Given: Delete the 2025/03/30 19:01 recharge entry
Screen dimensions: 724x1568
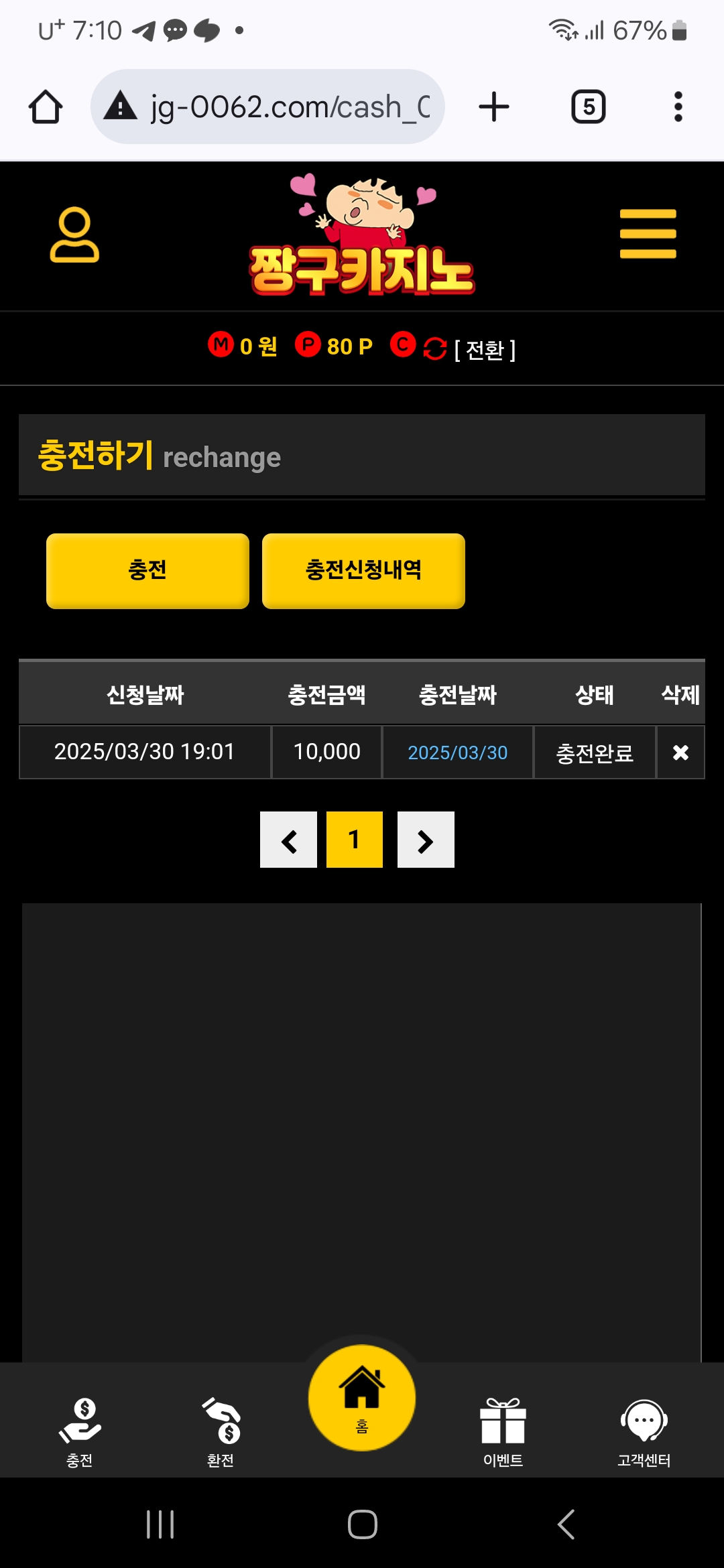Looking at the screenshot, I should click(680, 753).
